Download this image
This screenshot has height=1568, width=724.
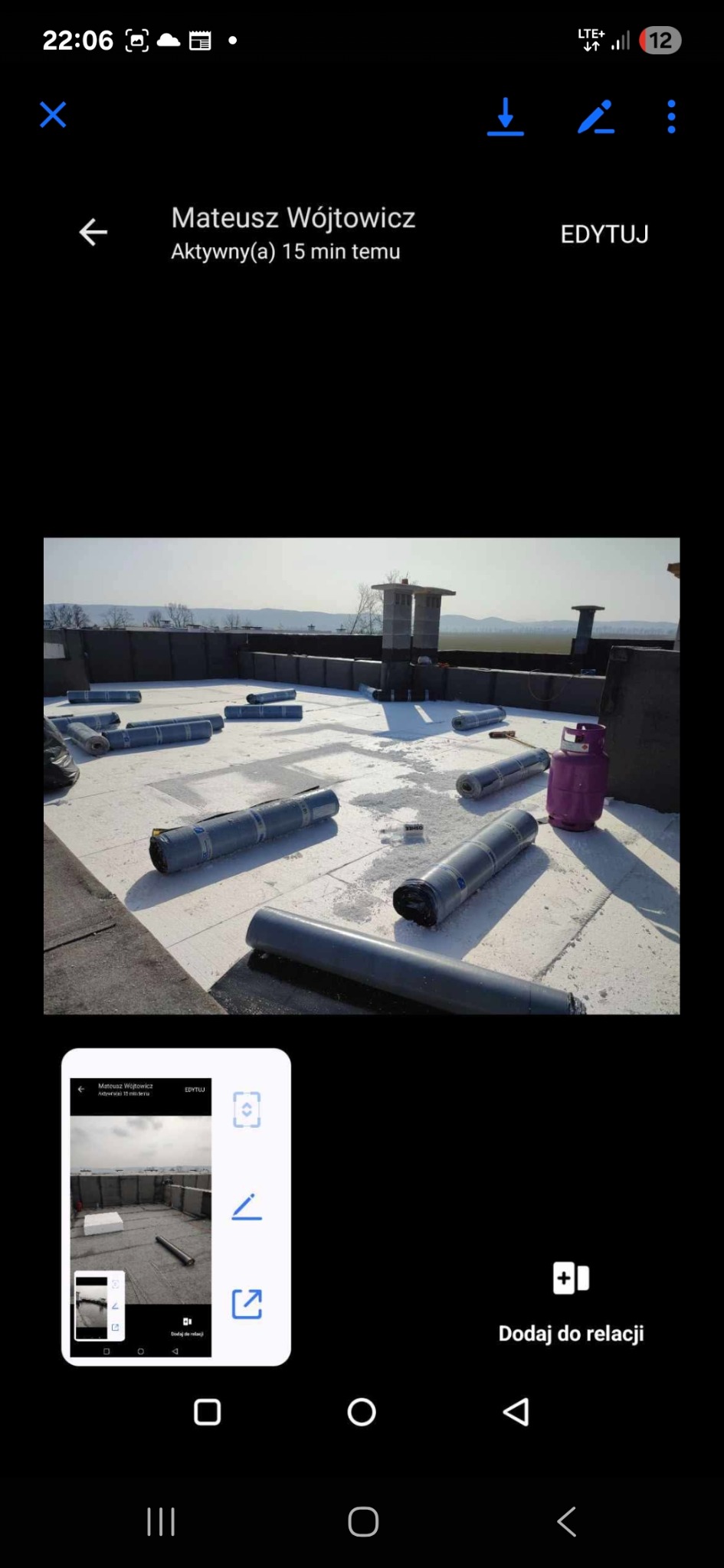505,117
